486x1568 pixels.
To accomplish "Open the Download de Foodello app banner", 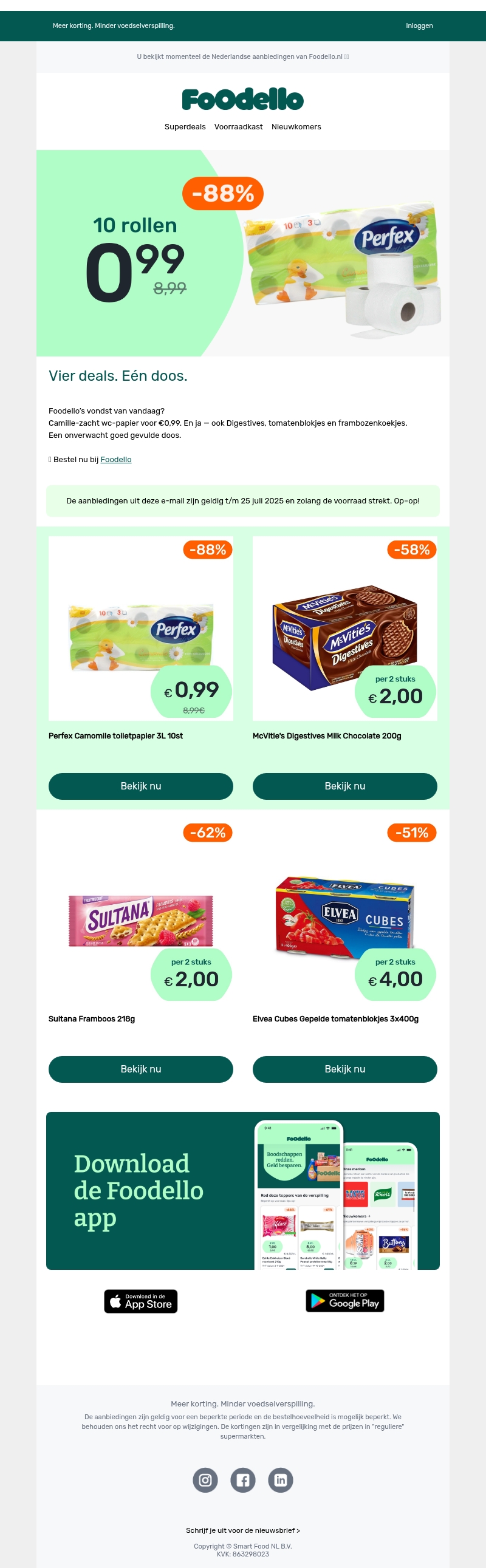I will (242, 1191).
